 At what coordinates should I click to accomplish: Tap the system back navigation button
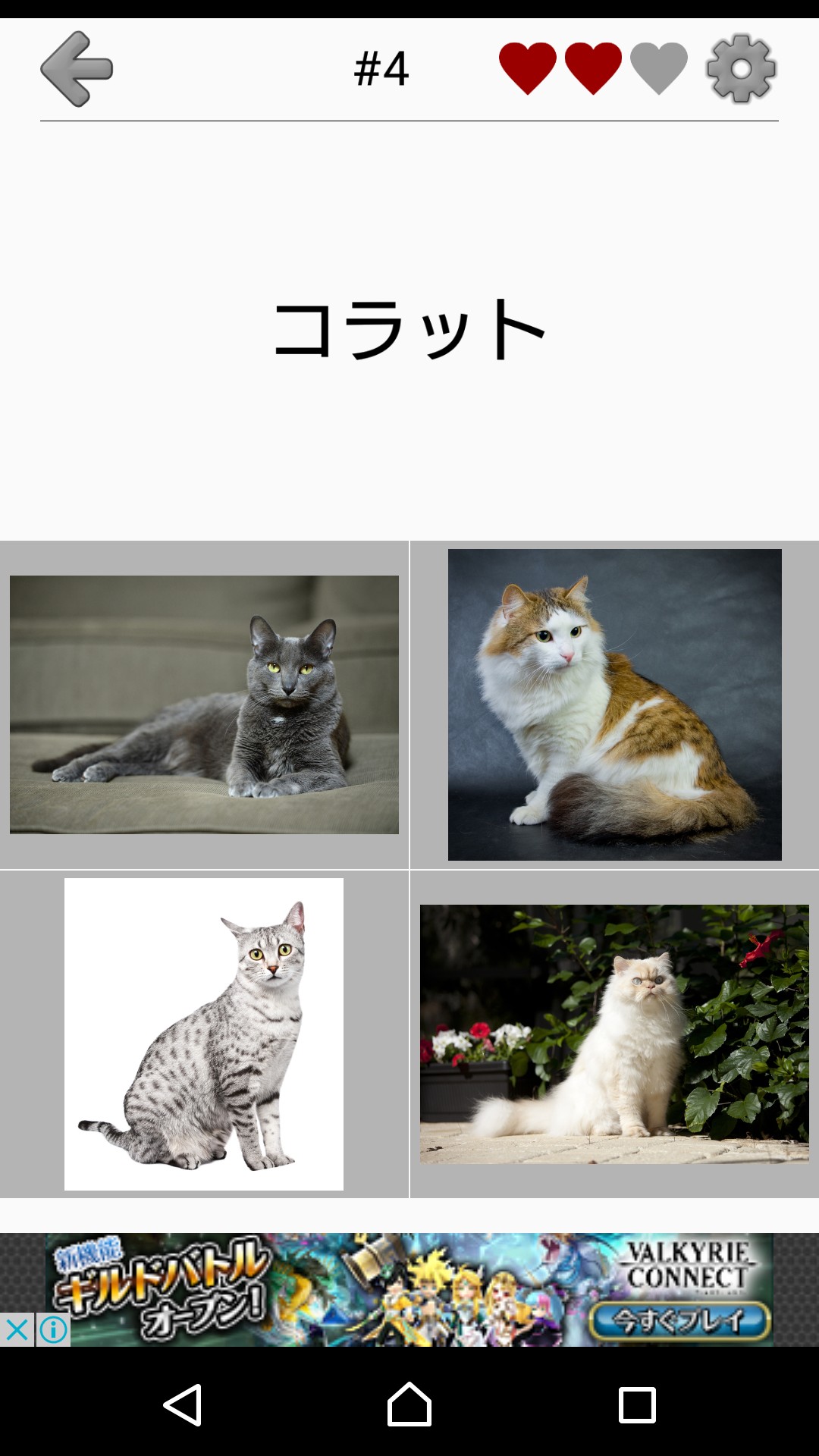click(183, 1405)
